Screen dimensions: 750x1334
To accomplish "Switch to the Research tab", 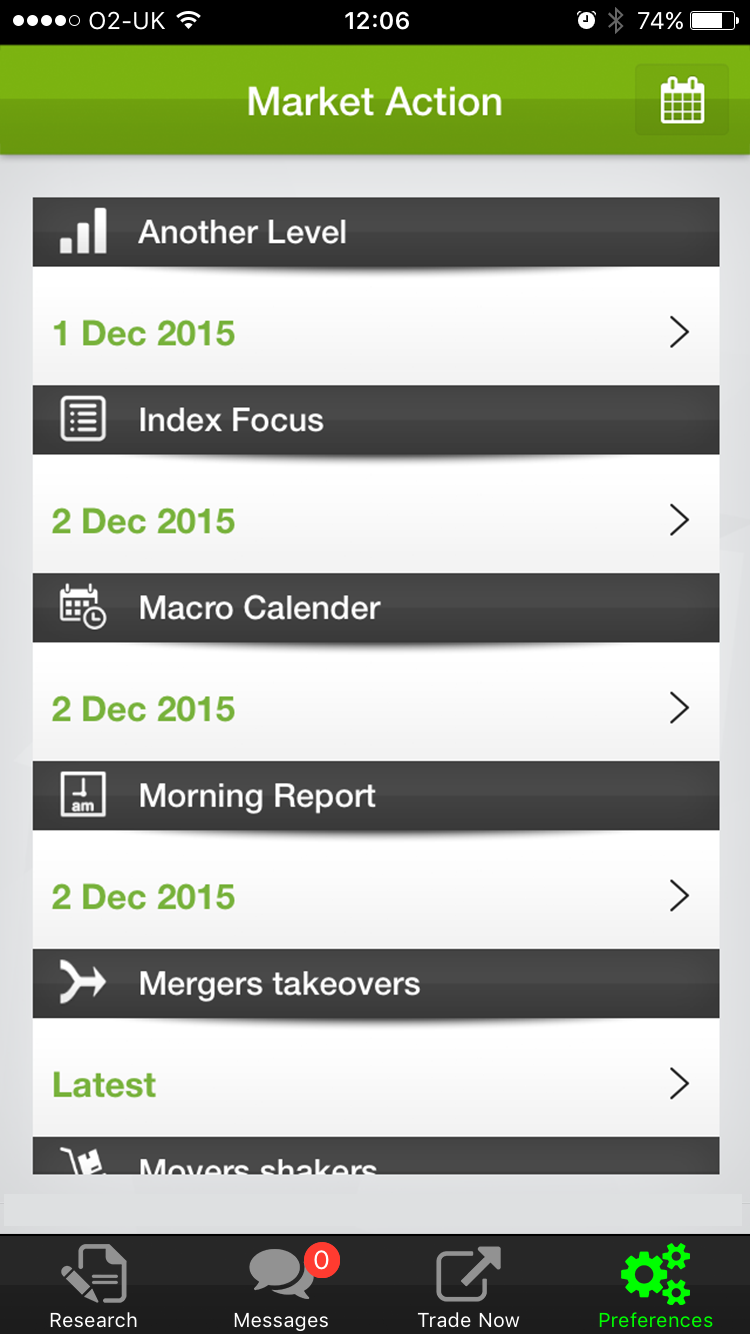I will click(94, 1286).
